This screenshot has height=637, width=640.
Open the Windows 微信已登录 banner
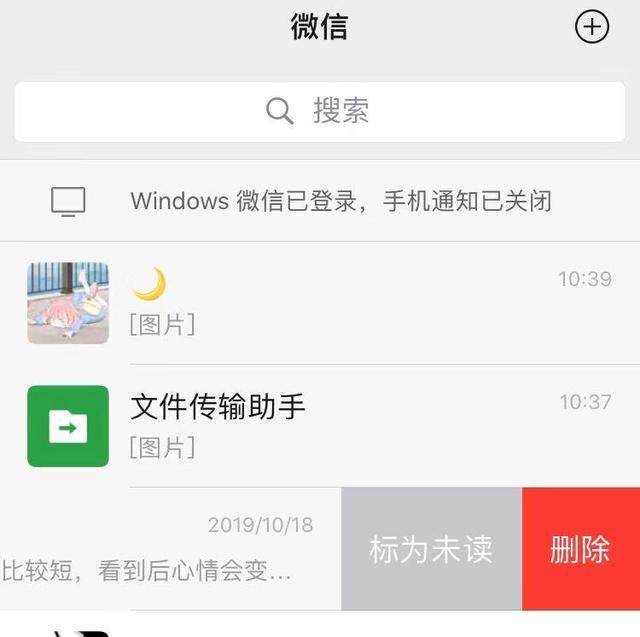(x=320, y=201)
